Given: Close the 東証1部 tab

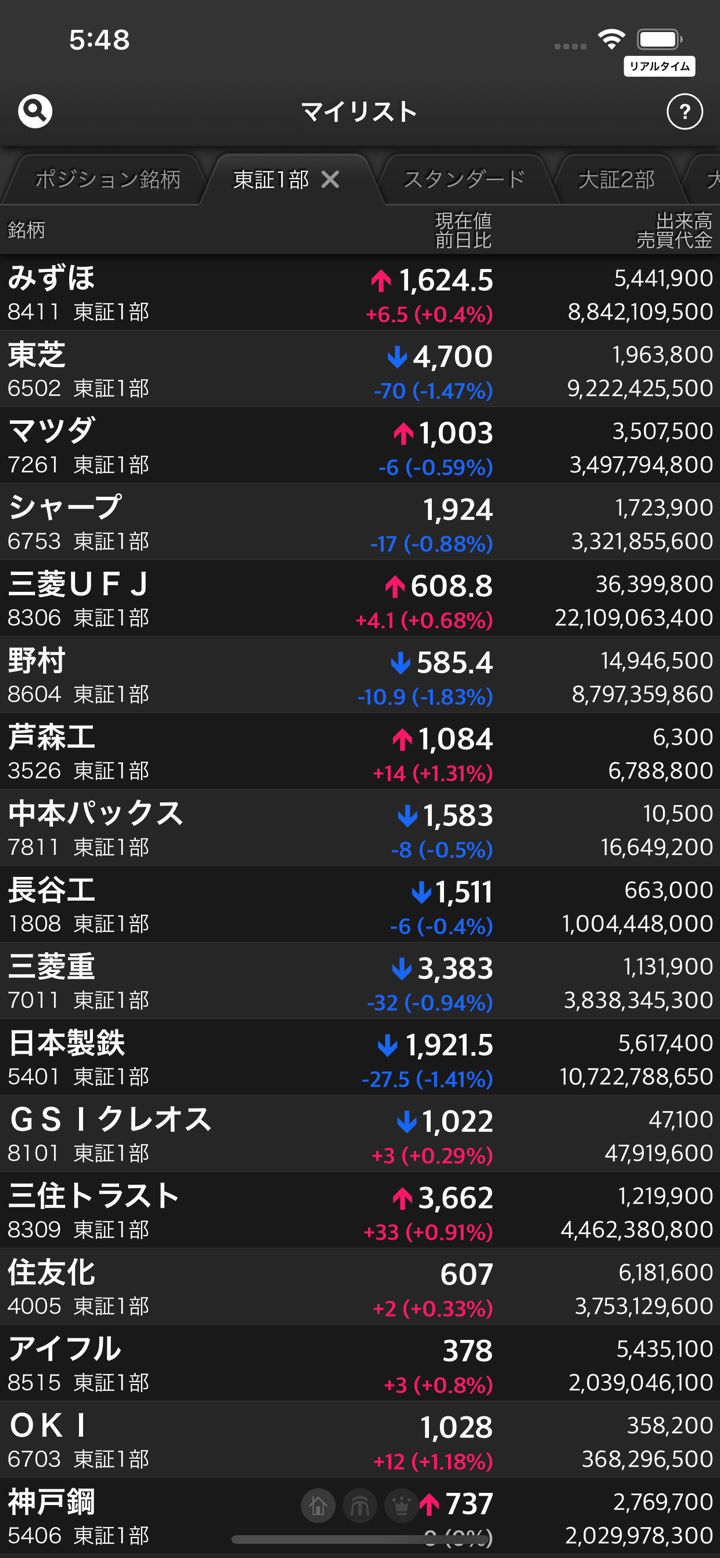Looking at the screenshot, I should click(330, 179).
